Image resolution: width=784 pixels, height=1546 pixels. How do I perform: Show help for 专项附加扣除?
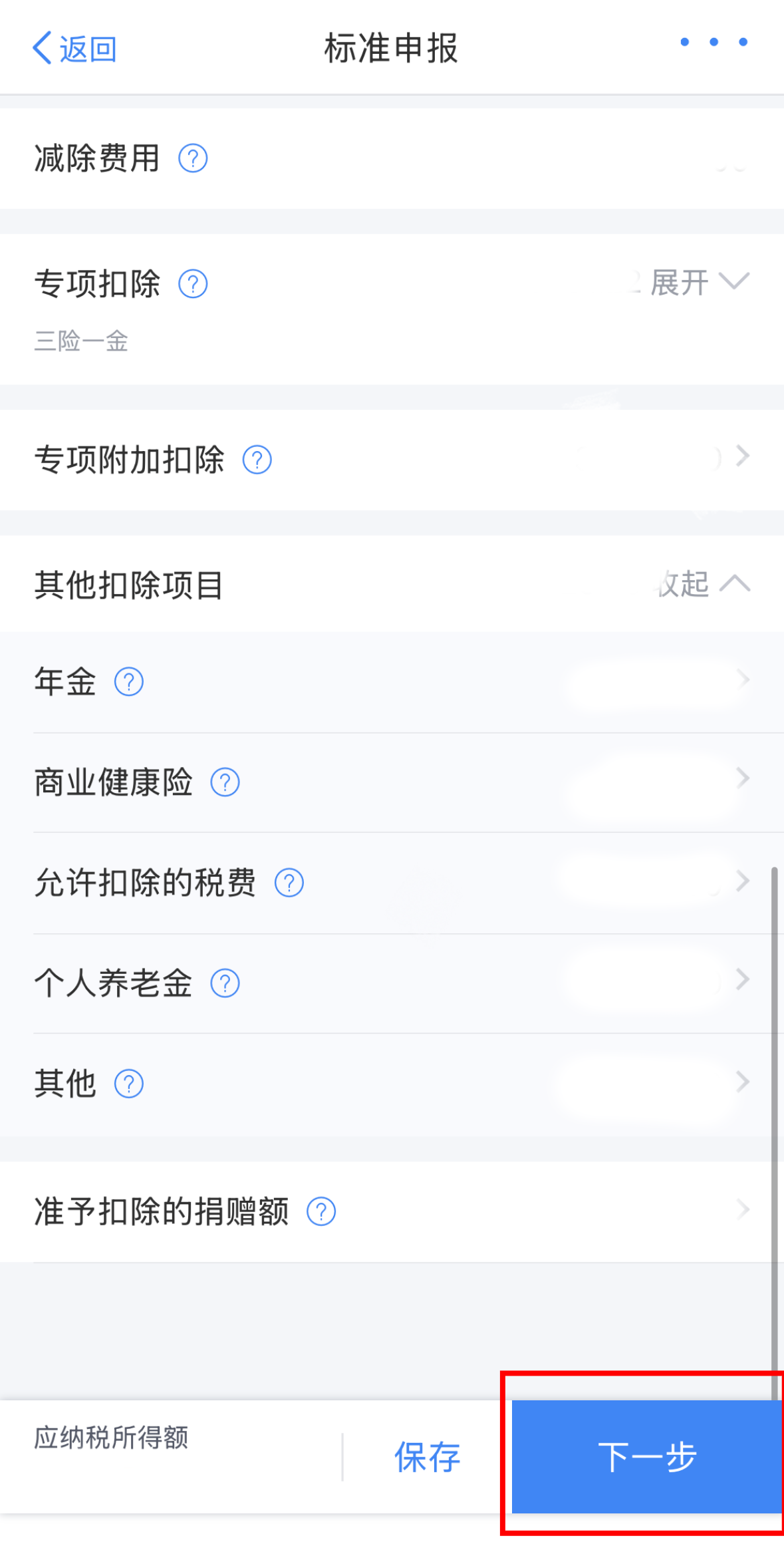point(257,460)
